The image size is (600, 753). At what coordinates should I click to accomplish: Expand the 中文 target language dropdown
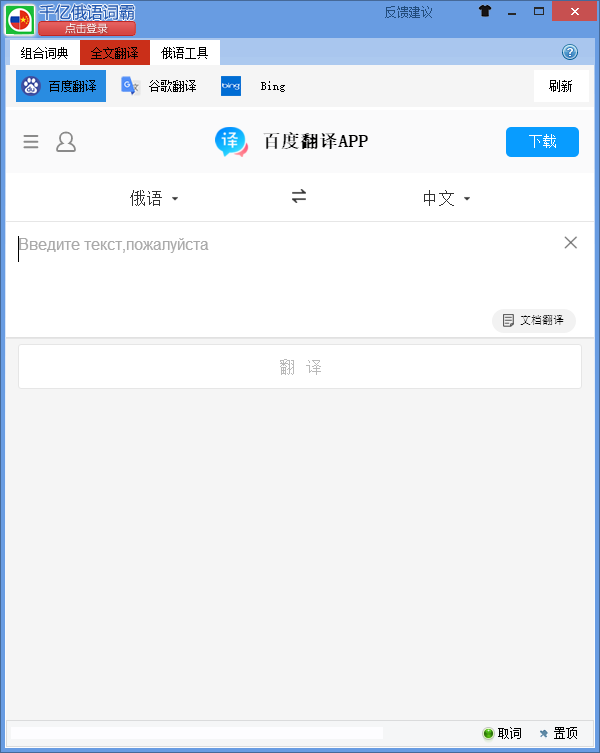pos(446,198)
